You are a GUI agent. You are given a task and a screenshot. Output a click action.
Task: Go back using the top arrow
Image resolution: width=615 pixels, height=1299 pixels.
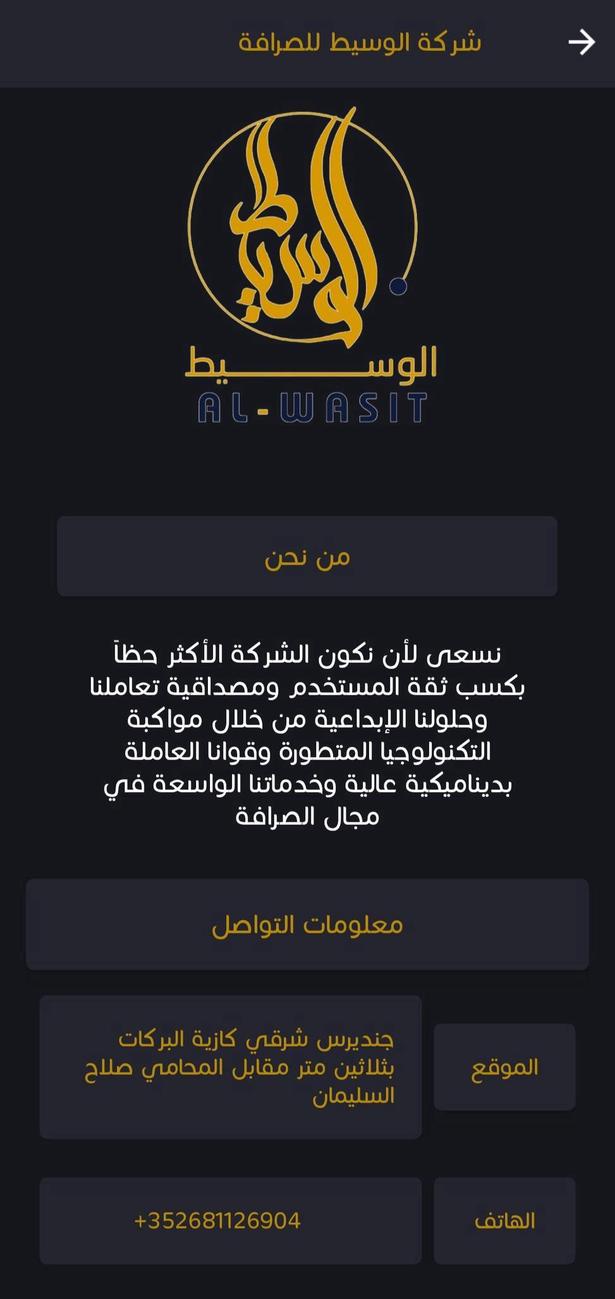click(581, 42)
